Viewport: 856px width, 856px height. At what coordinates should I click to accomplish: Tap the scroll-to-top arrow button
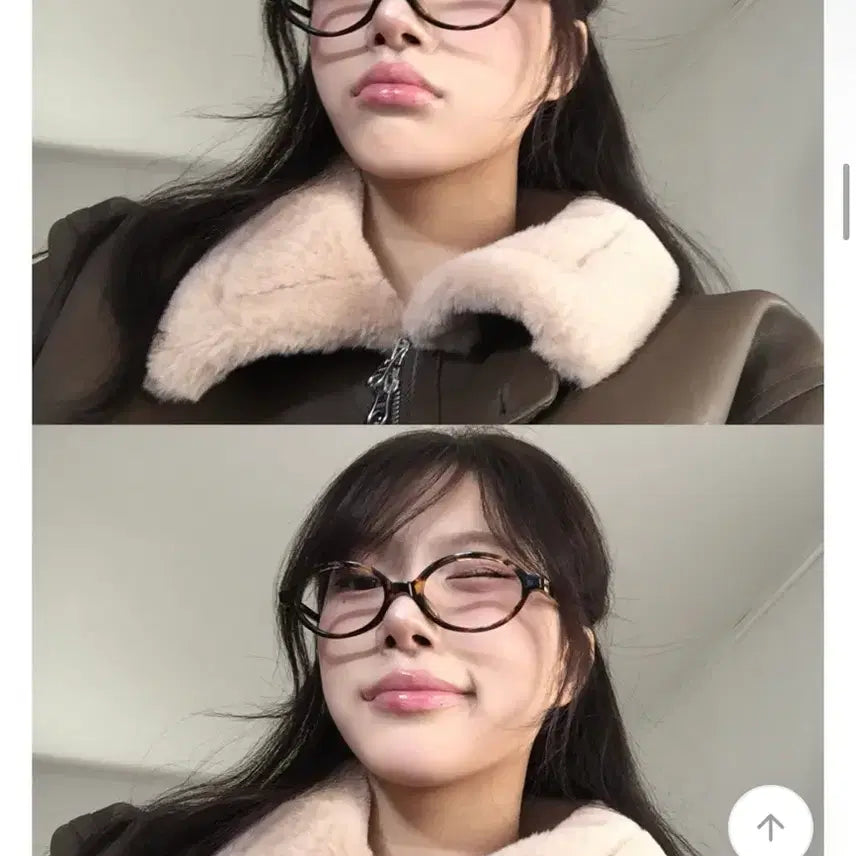coord(770,826)
